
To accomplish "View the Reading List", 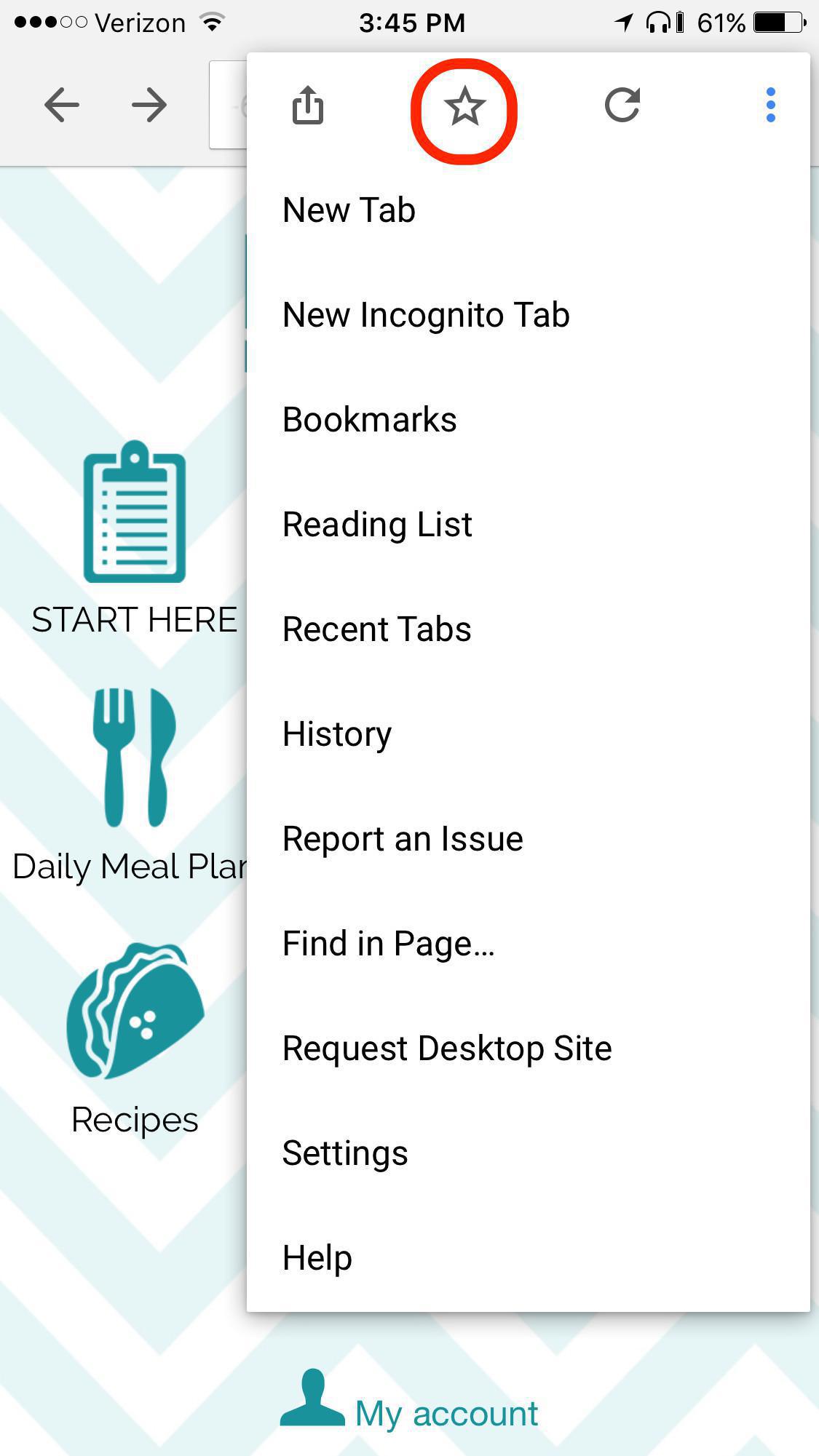I will pos(376,523).
